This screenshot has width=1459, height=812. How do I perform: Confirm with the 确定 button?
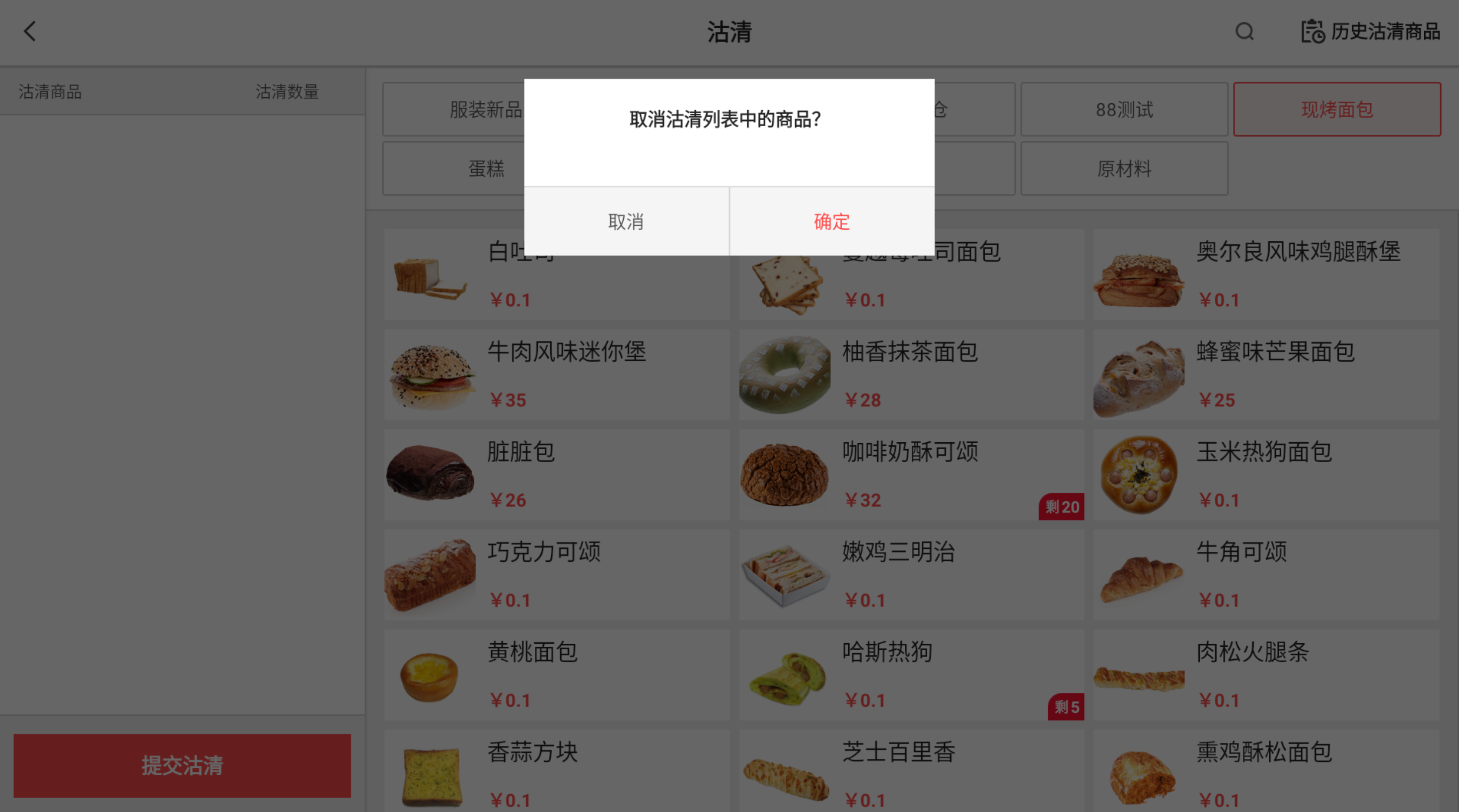[832, 221]
